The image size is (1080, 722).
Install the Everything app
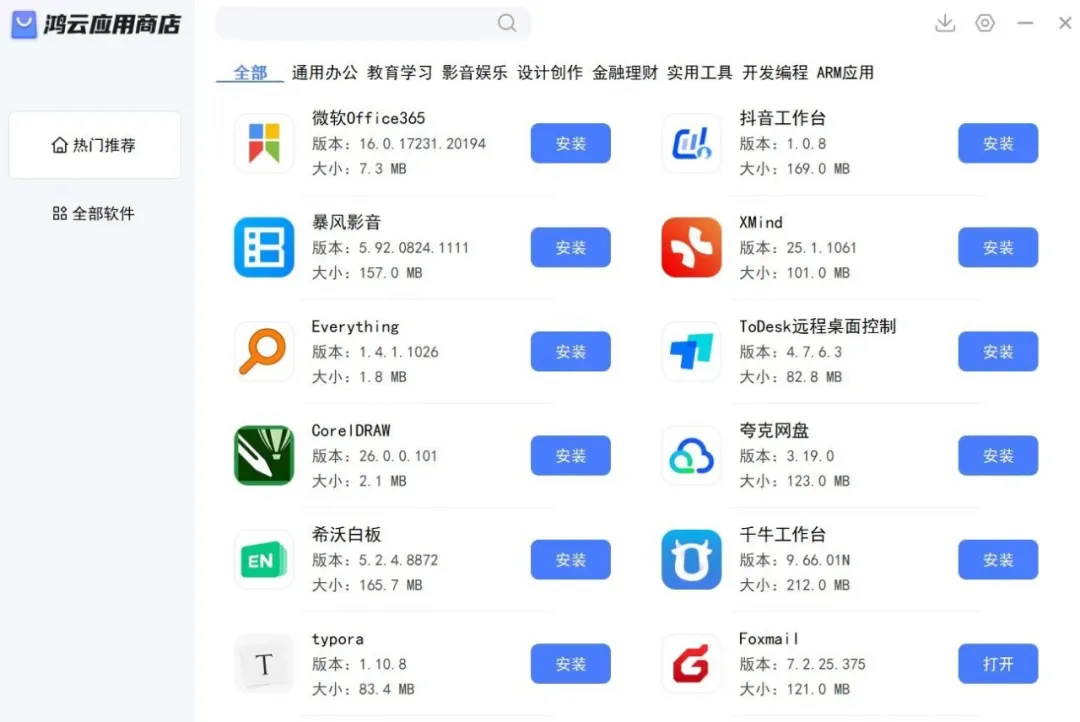pyautogui.click(x=570, y=351)
